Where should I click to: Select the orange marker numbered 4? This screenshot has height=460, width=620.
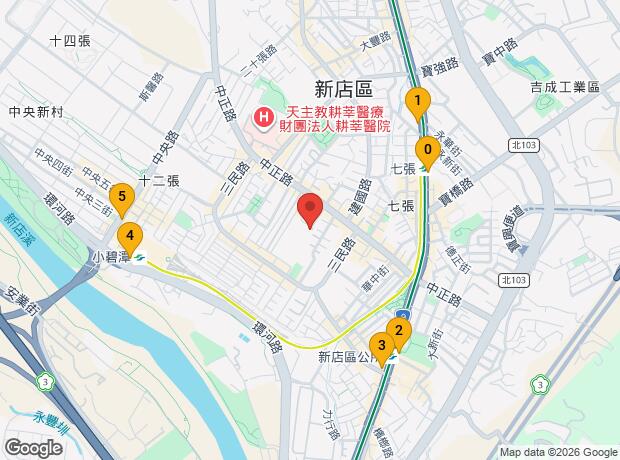coord(130,240)
